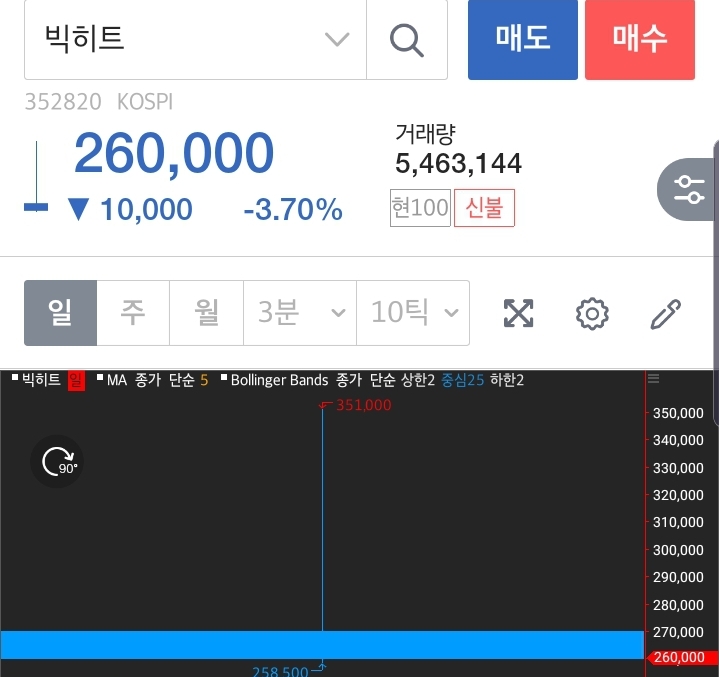Image resolution: width=719 pixels, height=677 pixels.
Task: Open the stock name dropdown for 빅히트
Action: [x=337, y=40]
